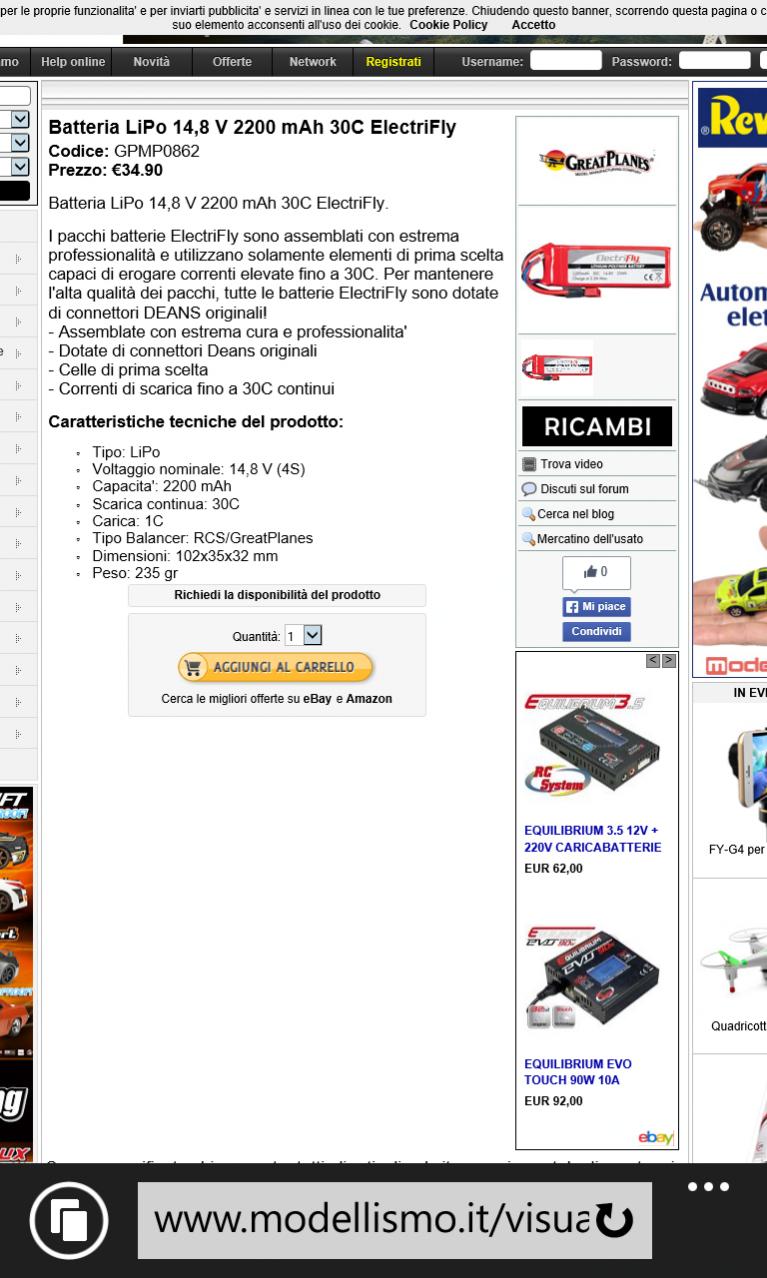Screen dimensions: 767x1278
Task: Accept the cookie banner with Accetto
Action: pyautogui.click(x=533, y=25)
